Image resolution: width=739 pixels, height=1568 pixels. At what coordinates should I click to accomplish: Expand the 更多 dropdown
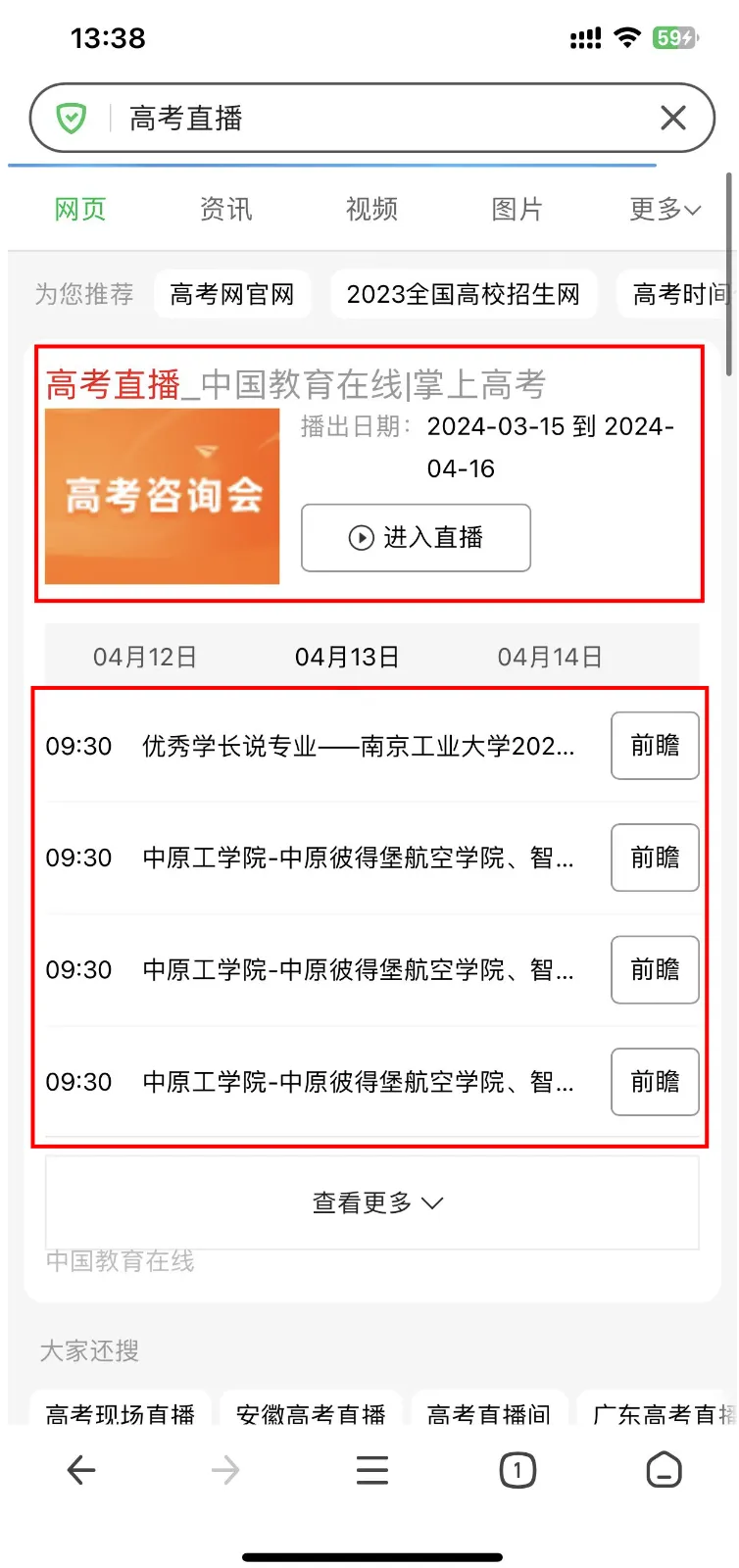665,209
